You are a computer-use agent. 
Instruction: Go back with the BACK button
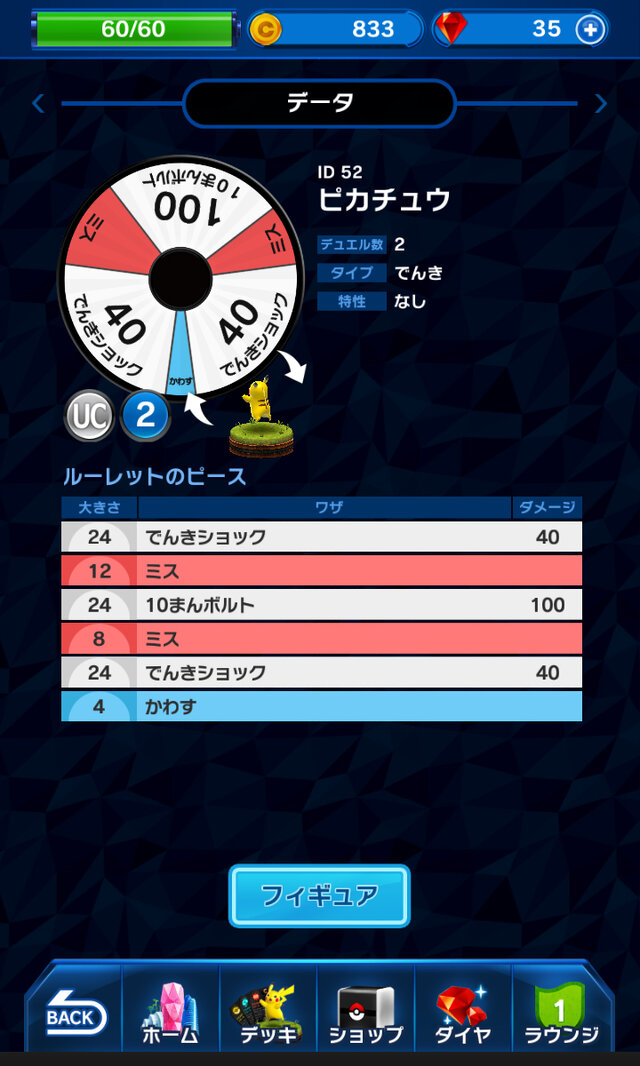point(74,1012)
